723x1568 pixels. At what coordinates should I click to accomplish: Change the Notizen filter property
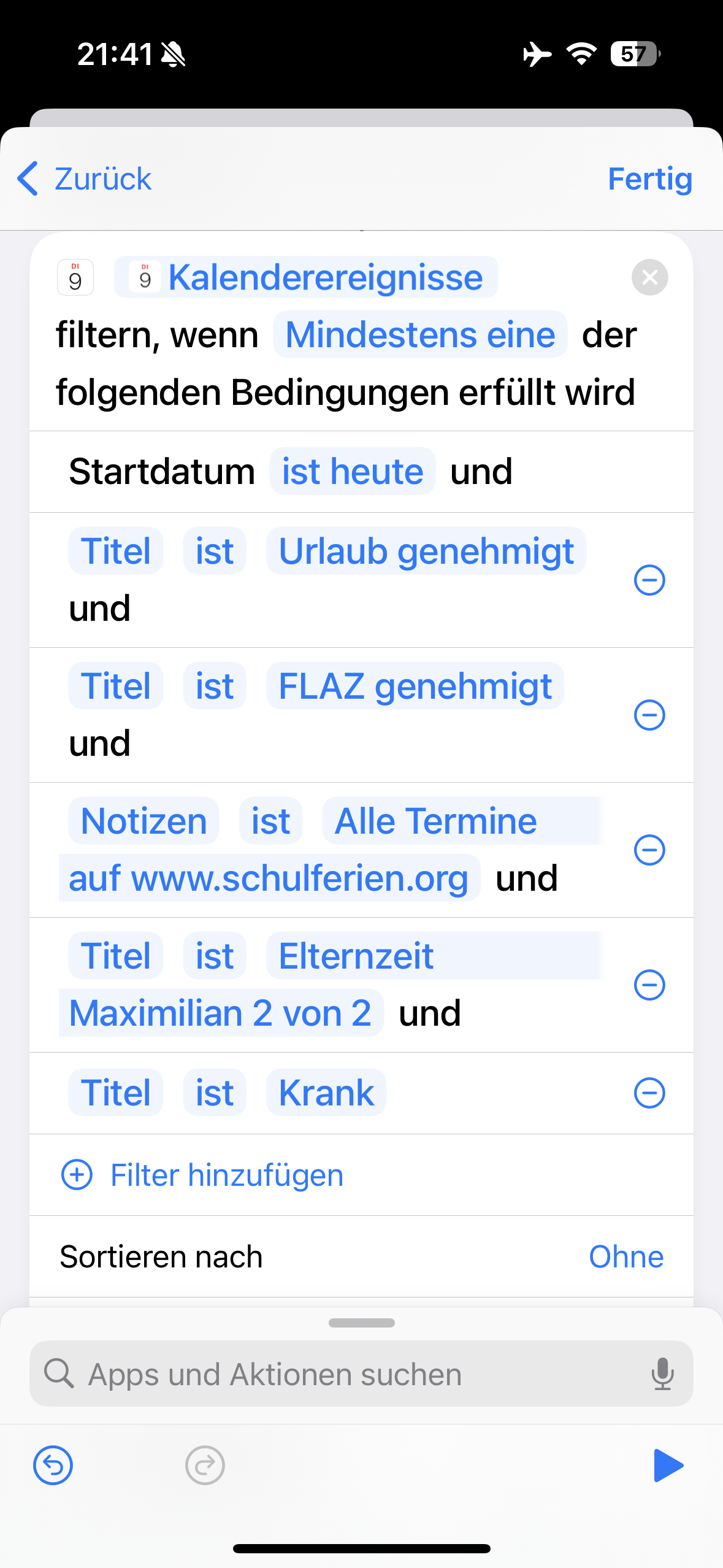click(x=144, y=821)
